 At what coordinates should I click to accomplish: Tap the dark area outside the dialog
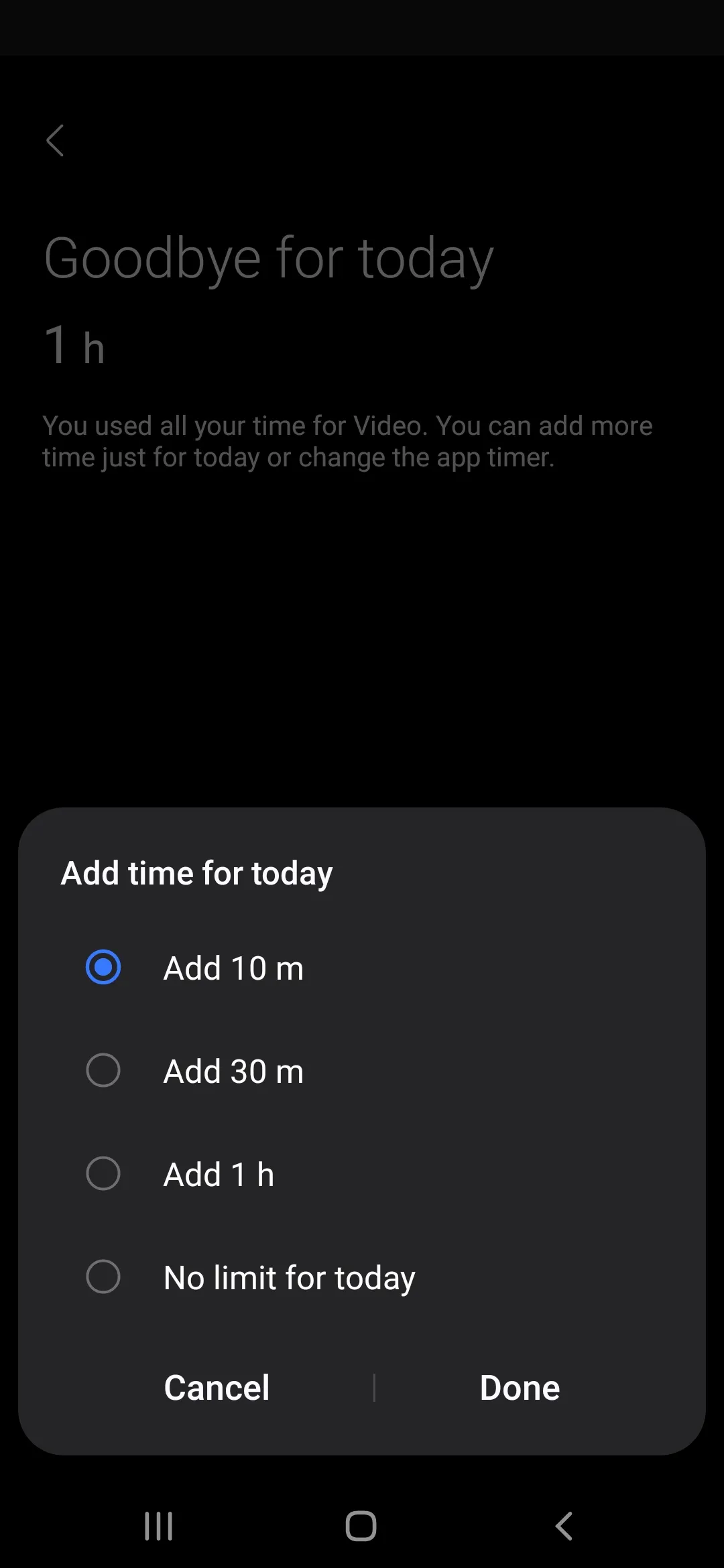pos(362,637)
